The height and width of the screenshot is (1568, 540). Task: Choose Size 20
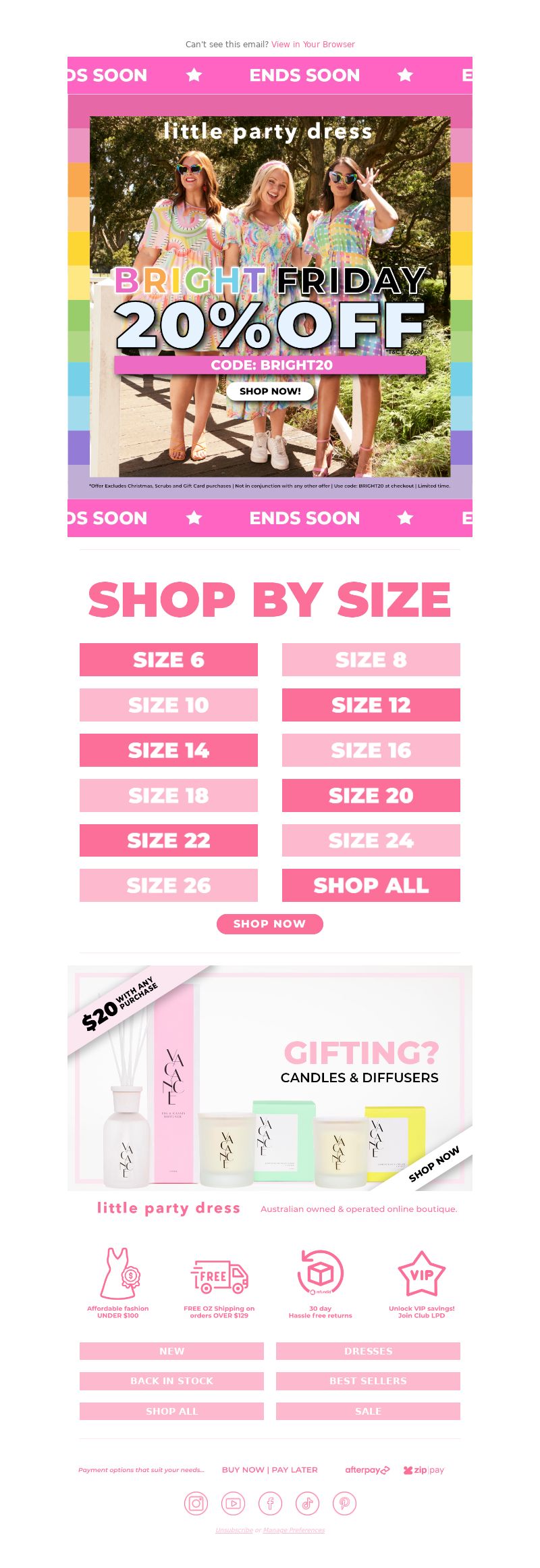371,795
